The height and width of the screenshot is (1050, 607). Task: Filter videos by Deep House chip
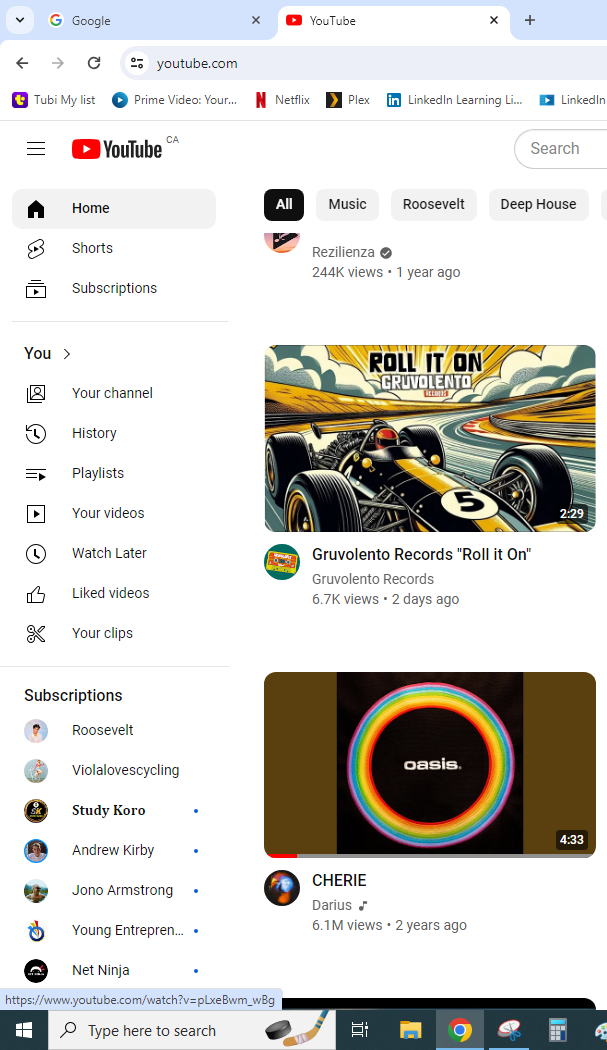pyautogui.click(x=538, y=204)
